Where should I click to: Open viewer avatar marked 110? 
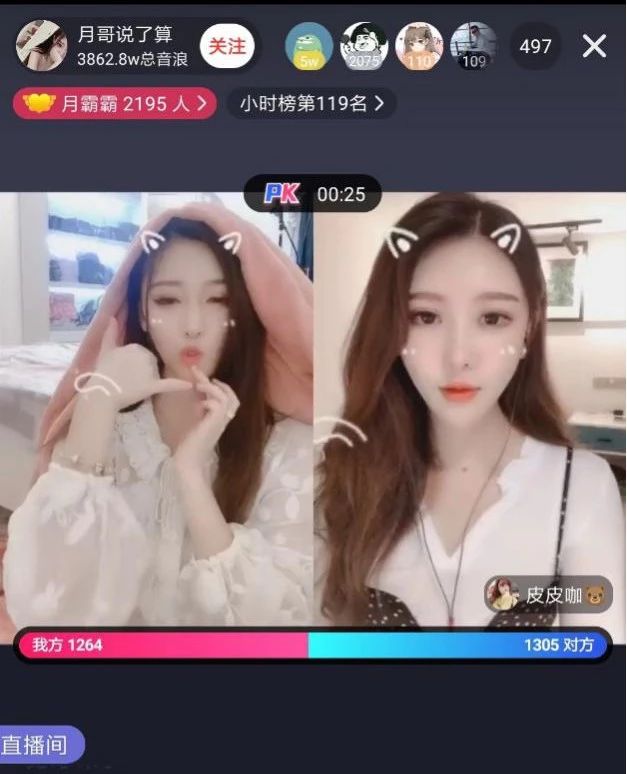pyautogui.click(x=419, y=46)
